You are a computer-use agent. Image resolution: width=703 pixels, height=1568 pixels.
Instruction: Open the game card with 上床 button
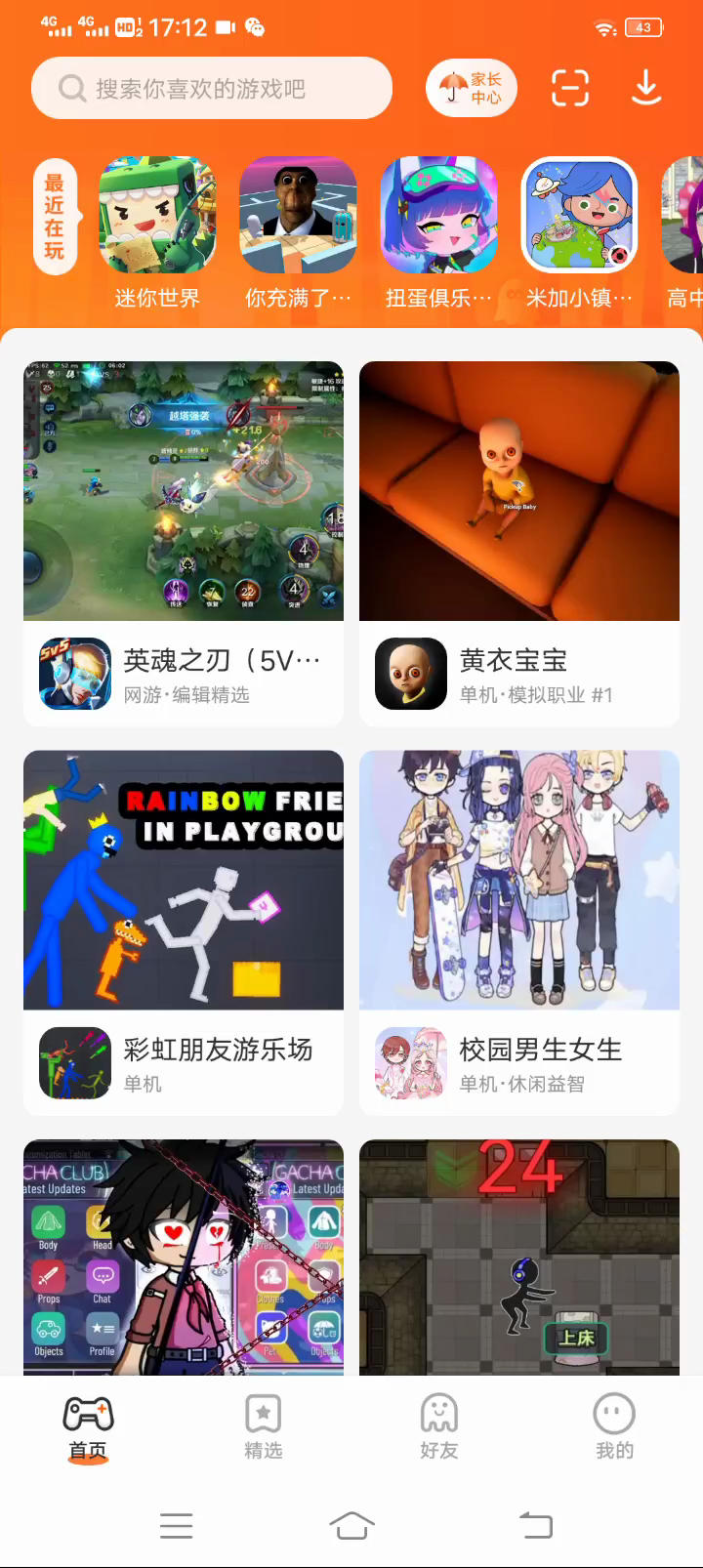click(x=519, y=1257)
